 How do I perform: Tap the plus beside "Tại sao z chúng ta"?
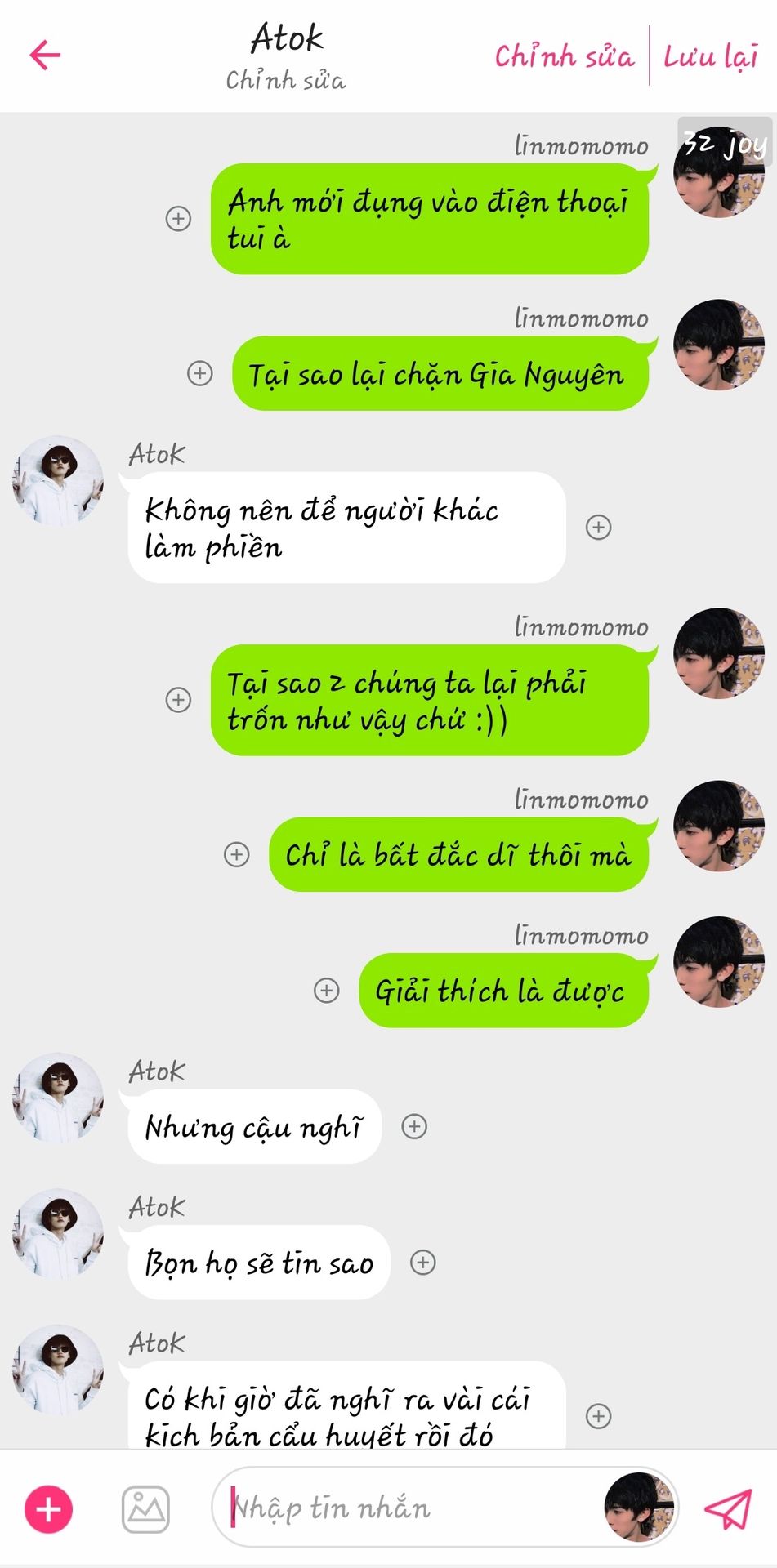point(178,700)
